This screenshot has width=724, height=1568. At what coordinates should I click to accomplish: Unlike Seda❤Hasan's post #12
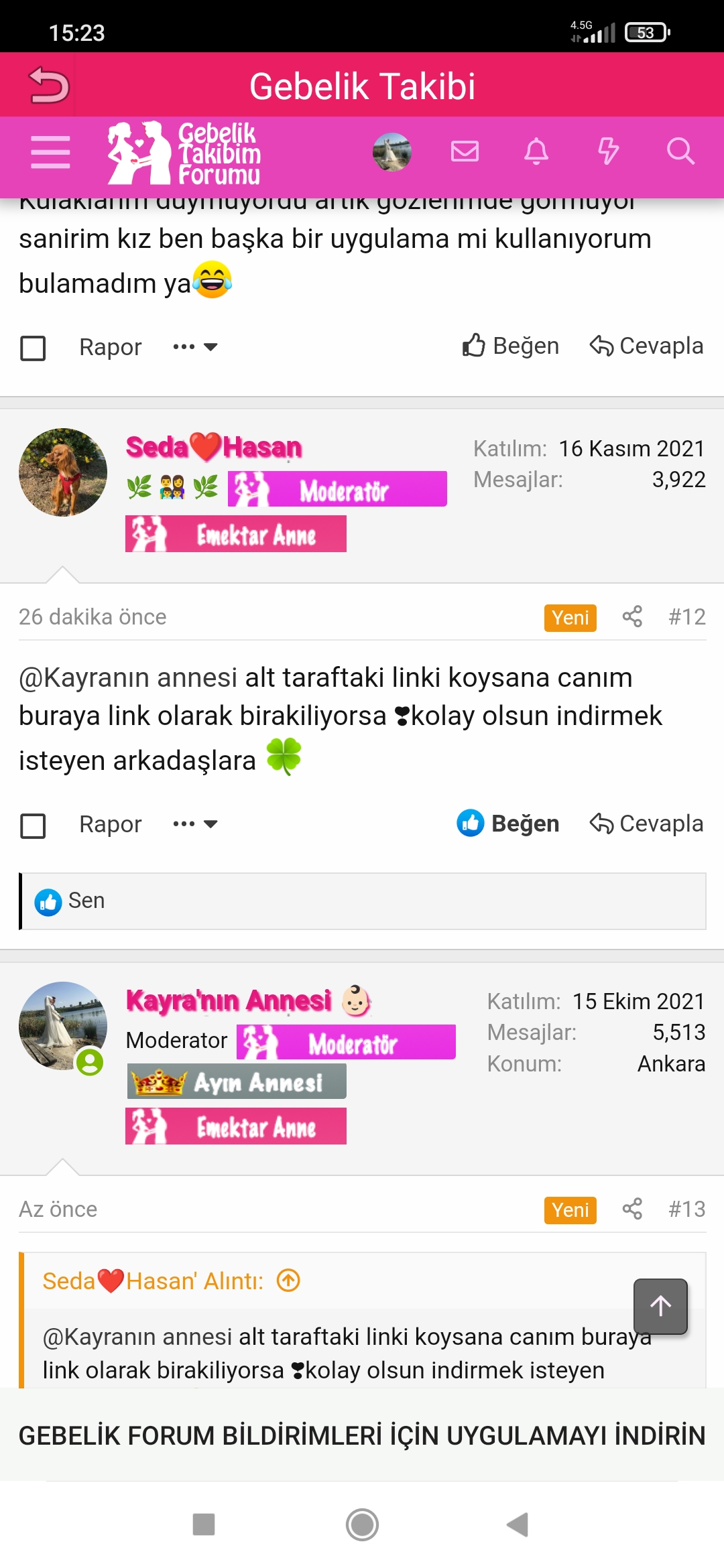pyautogui.click(x=508, y=824)
